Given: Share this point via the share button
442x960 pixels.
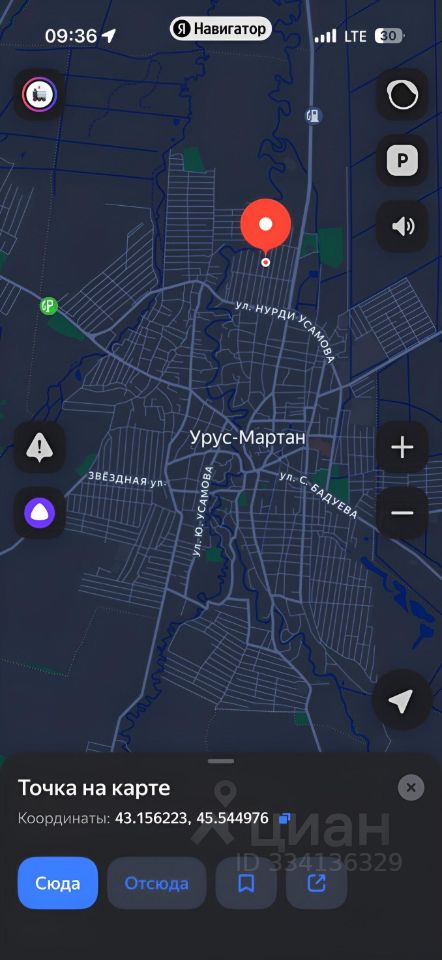Looking at the screenshot, I should point(317,883).
